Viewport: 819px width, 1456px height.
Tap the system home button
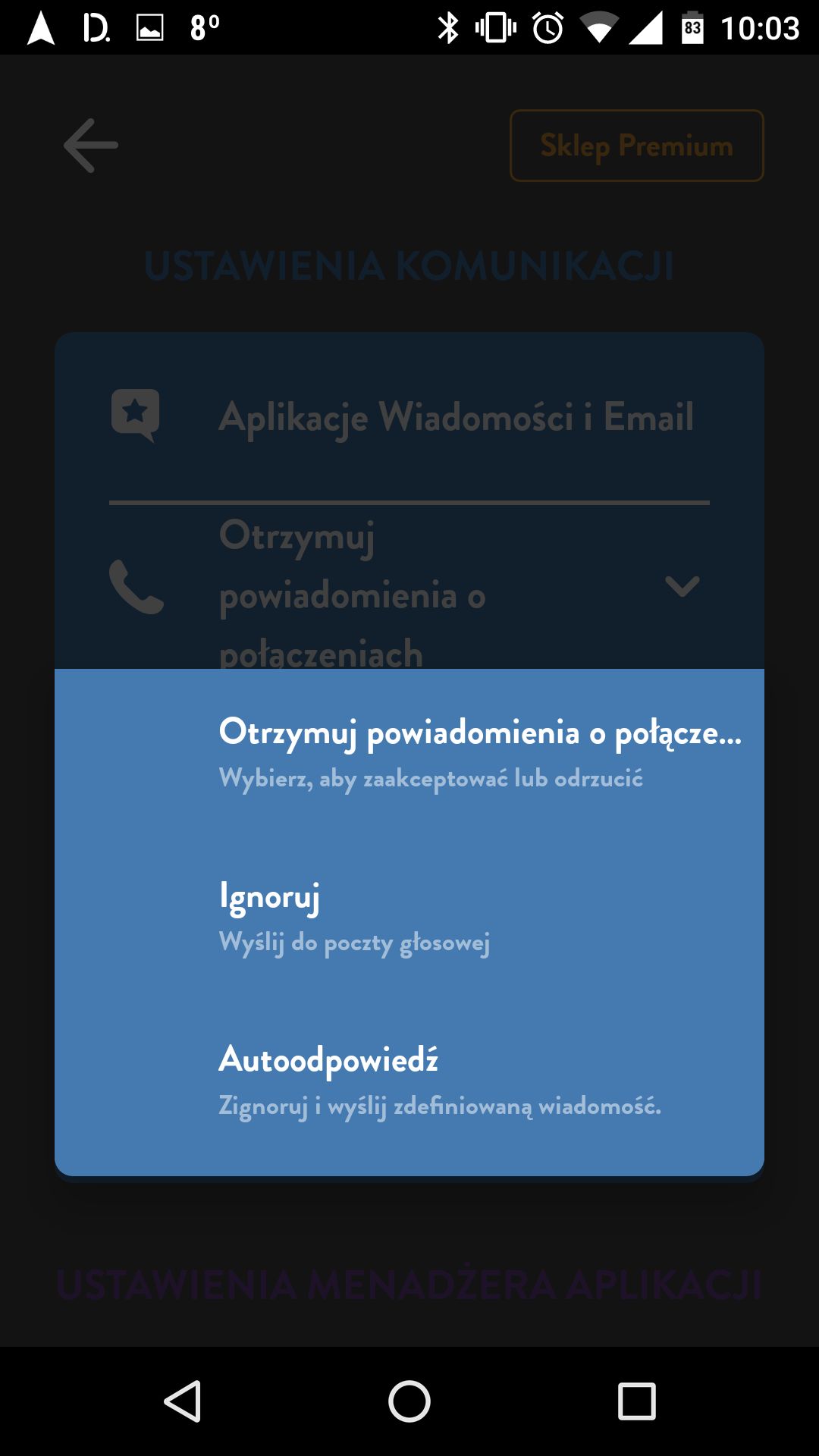[x=409, y=1401]
